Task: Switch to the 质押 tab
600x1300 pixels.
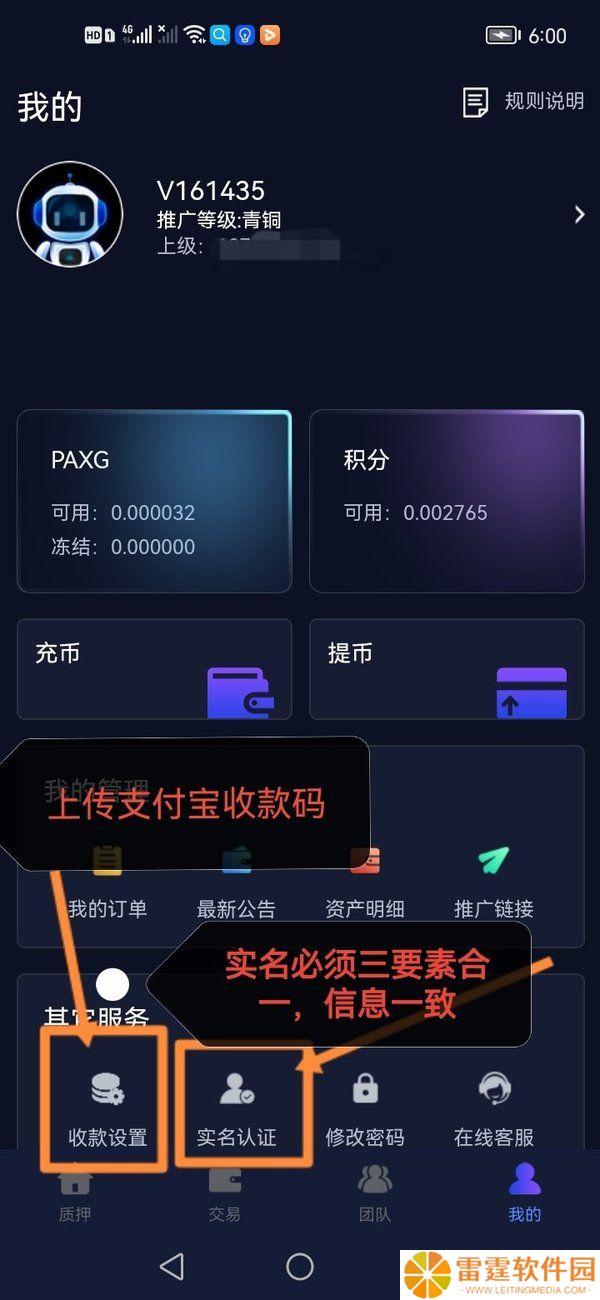Action: pos(75,1194)
